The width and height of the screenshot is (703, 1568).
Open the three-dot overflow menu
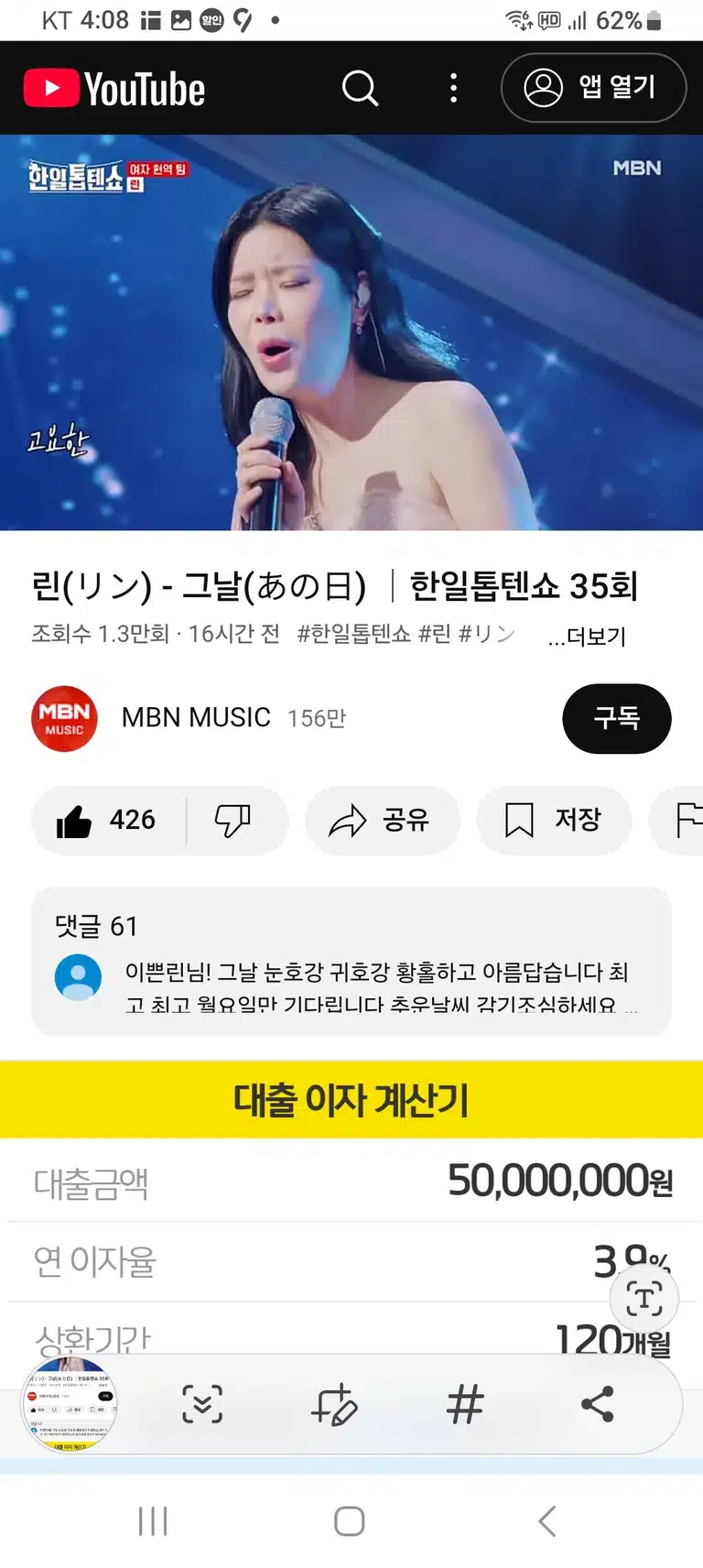pyautogui.click(x=453, y=88)
